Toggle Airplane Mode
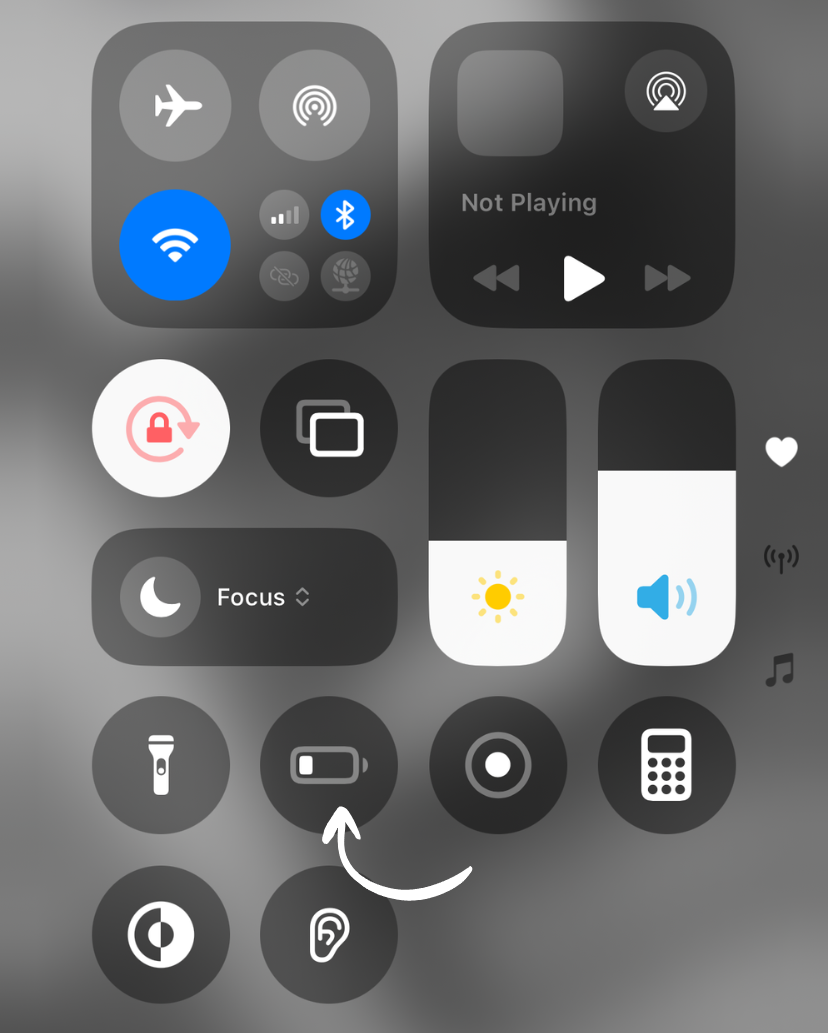 (x=176, y=105)
